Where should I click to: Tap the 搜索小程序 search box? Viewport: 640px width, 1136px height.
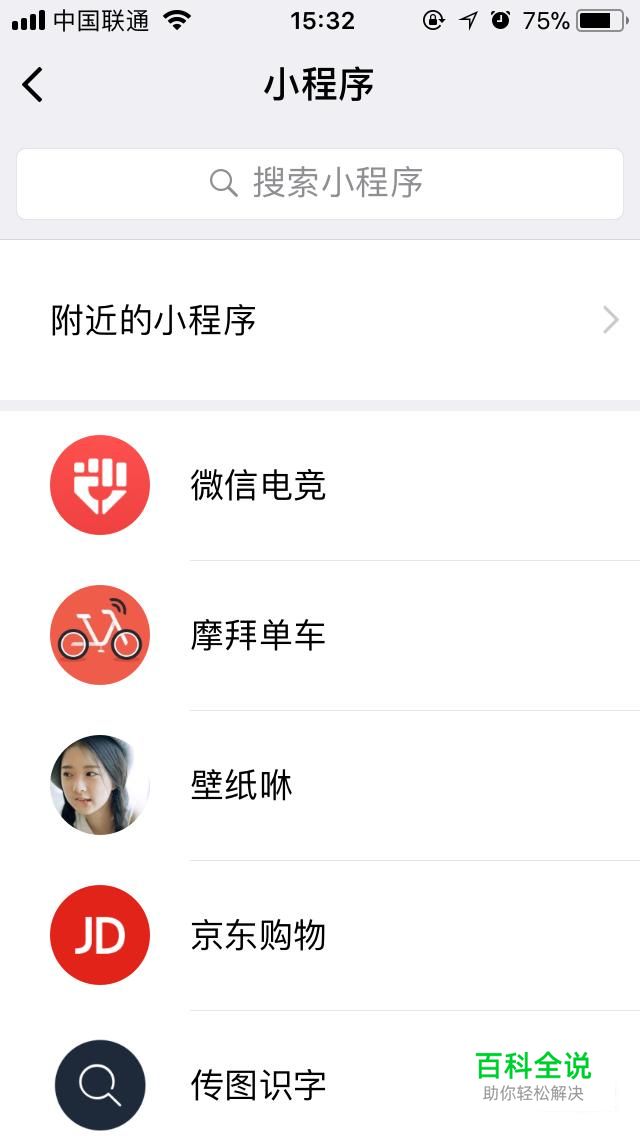[x=320, y=184]
